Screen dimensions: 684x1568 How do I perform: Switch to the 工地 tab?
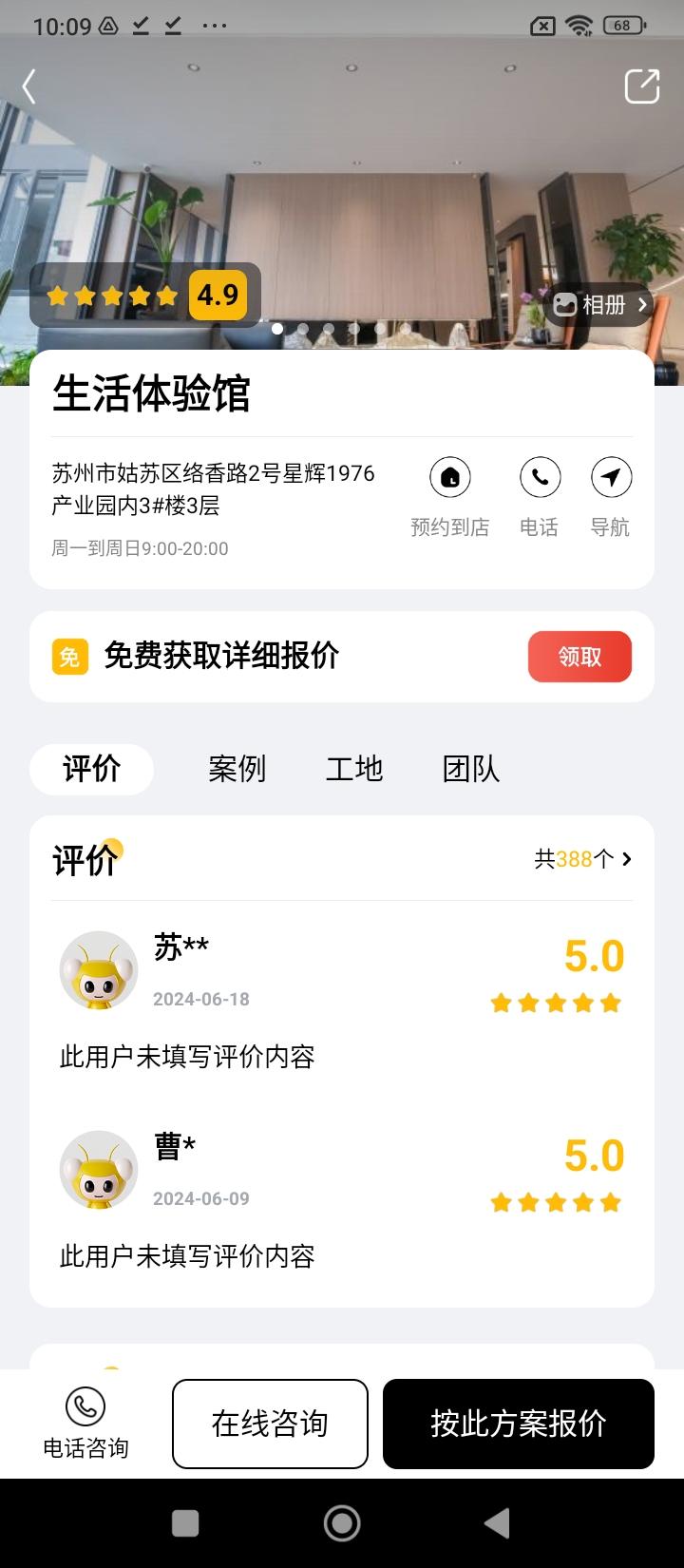coord(355,770)
